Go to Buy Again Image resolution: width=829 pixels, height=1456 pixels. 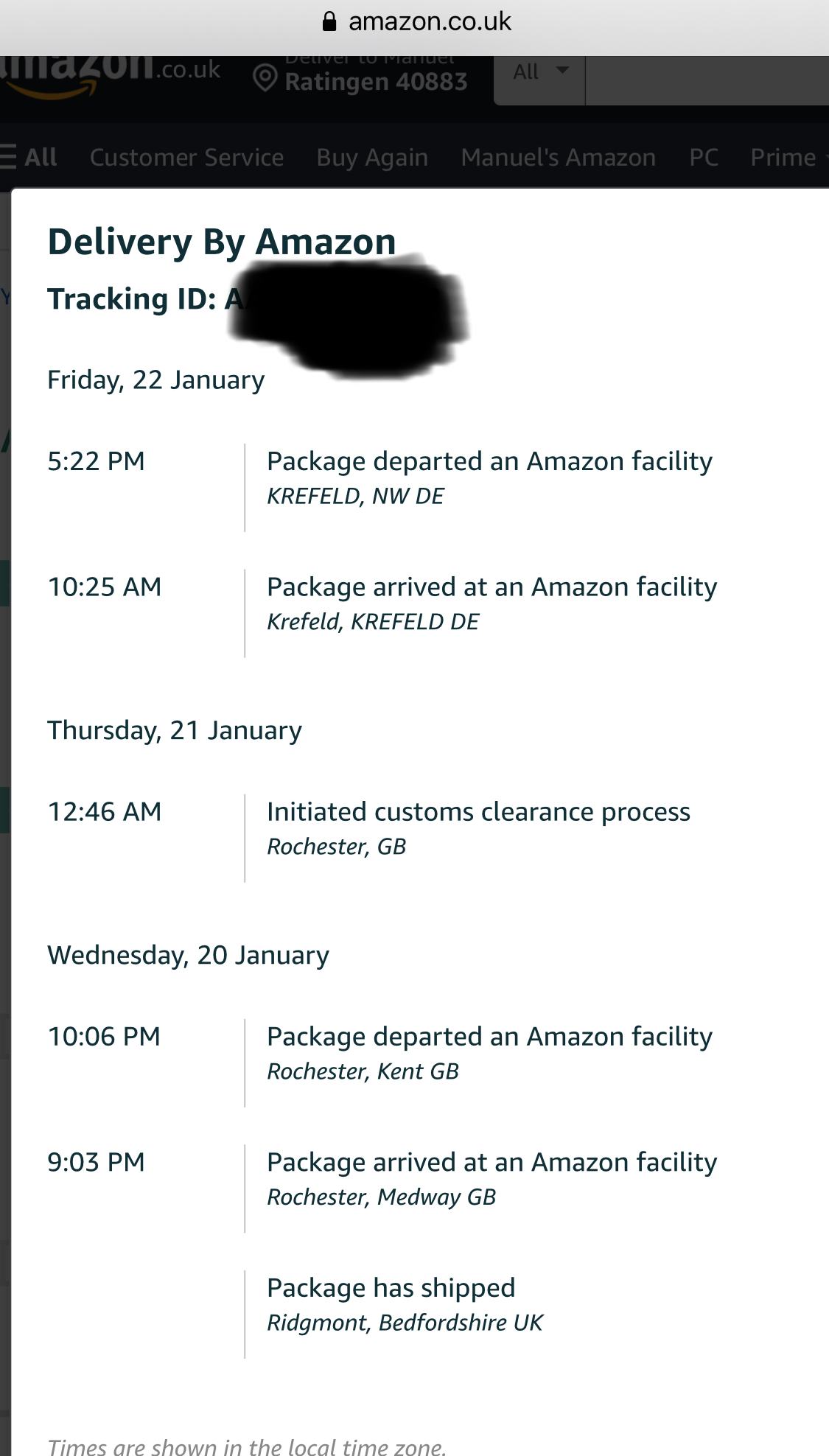[x=372, y=157]
